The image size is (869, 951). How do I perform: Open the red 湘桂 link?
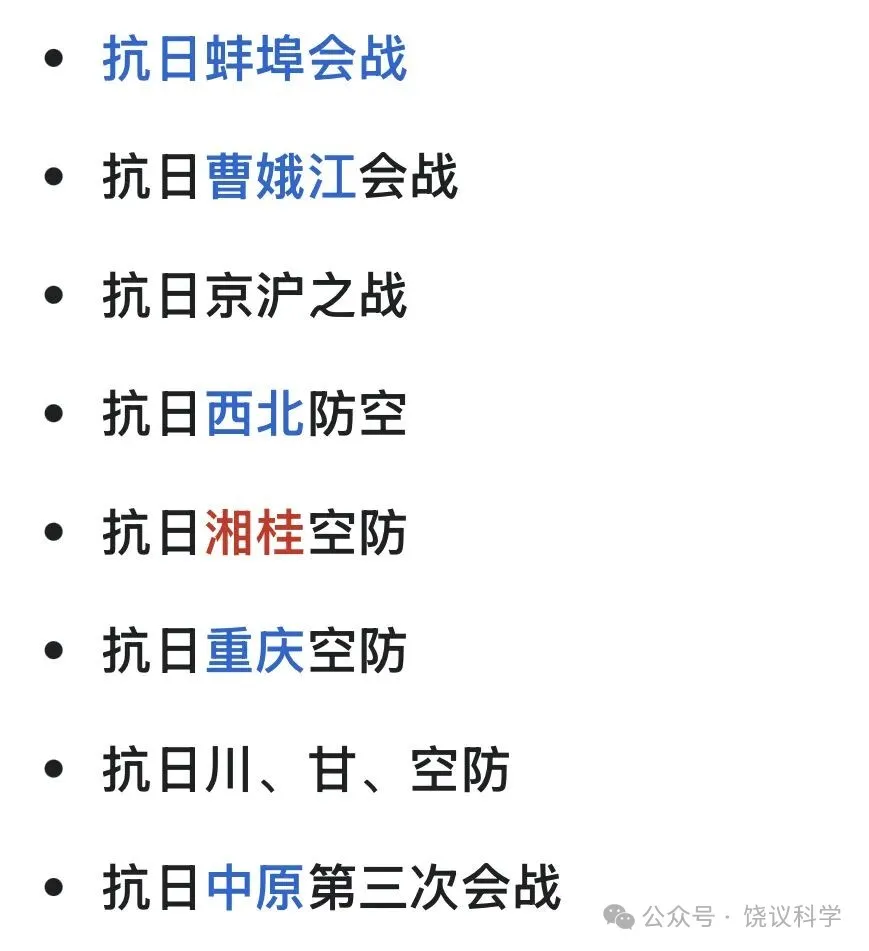pyautogui.click(x=254, y=534)
